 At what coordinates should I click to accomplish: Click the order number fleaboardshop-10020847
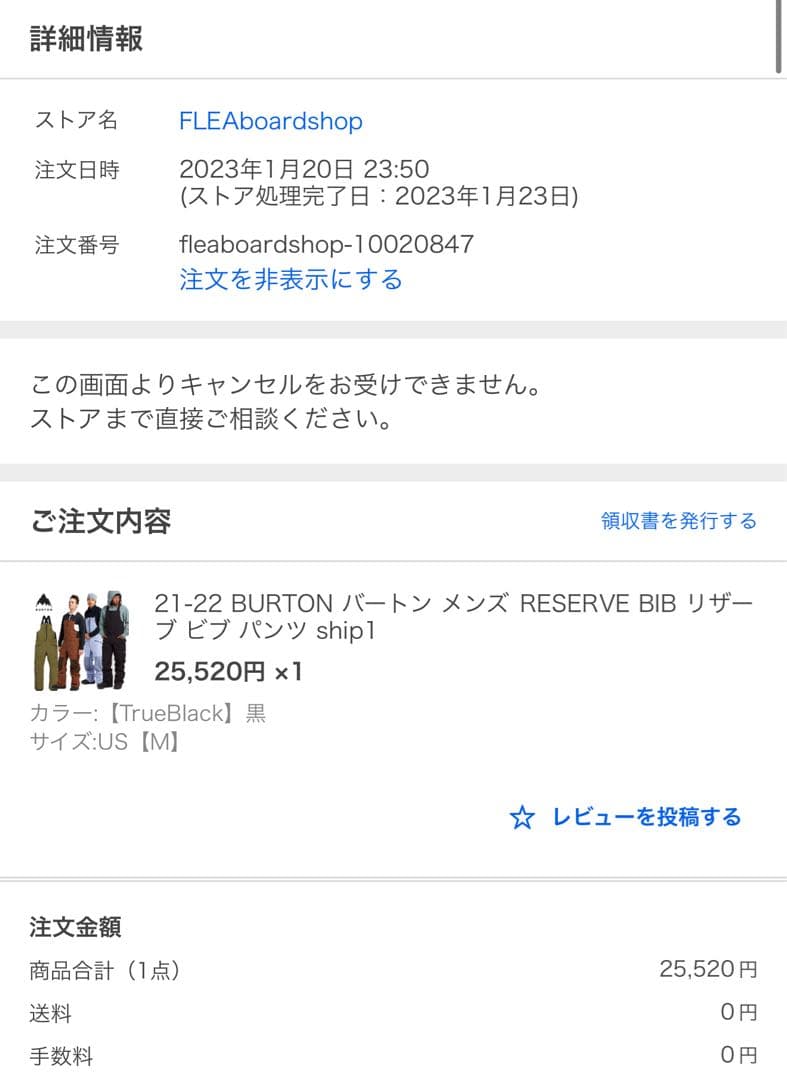click(x=327, y=244)
